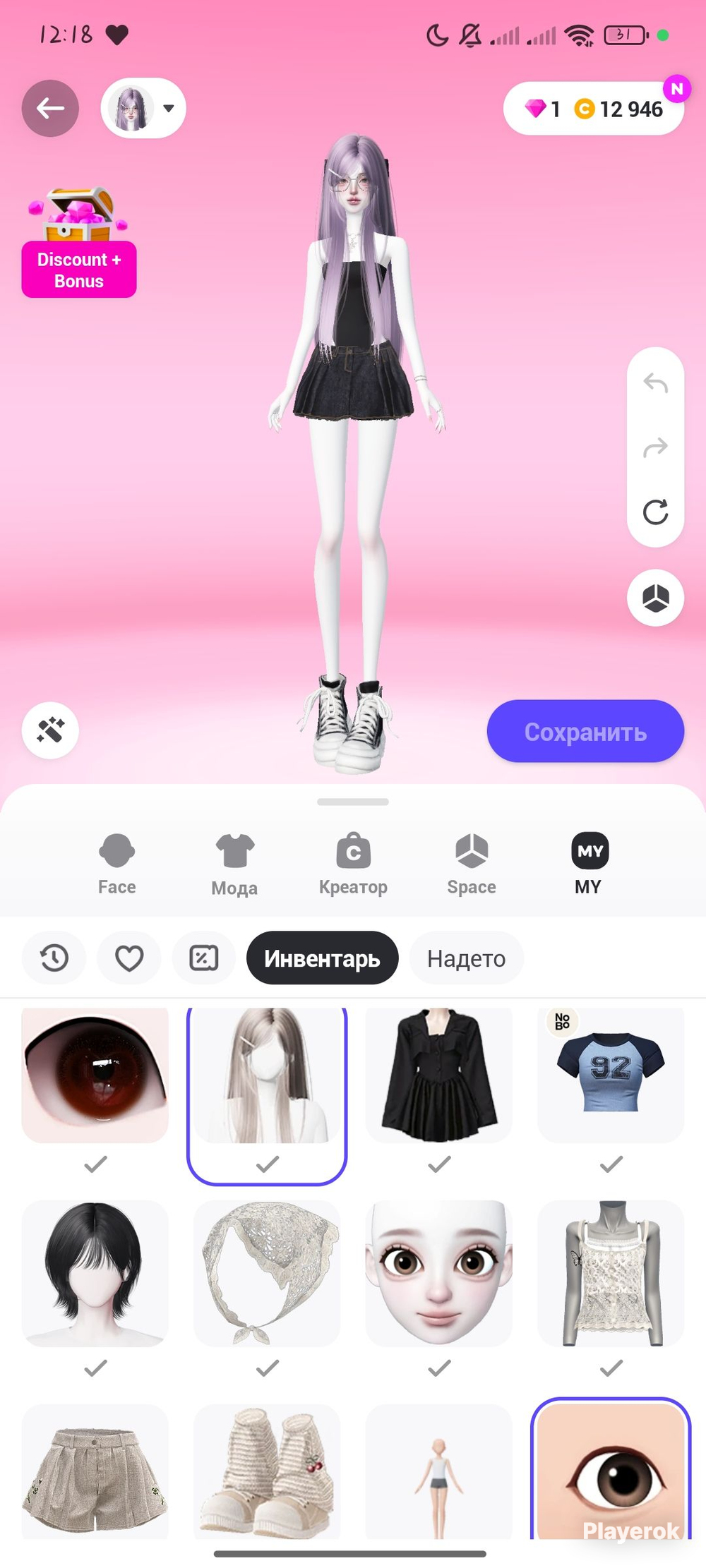Viewport: 706px width, 1568px height.
Task: Open the Space tab
Action: tap(472, 864)
